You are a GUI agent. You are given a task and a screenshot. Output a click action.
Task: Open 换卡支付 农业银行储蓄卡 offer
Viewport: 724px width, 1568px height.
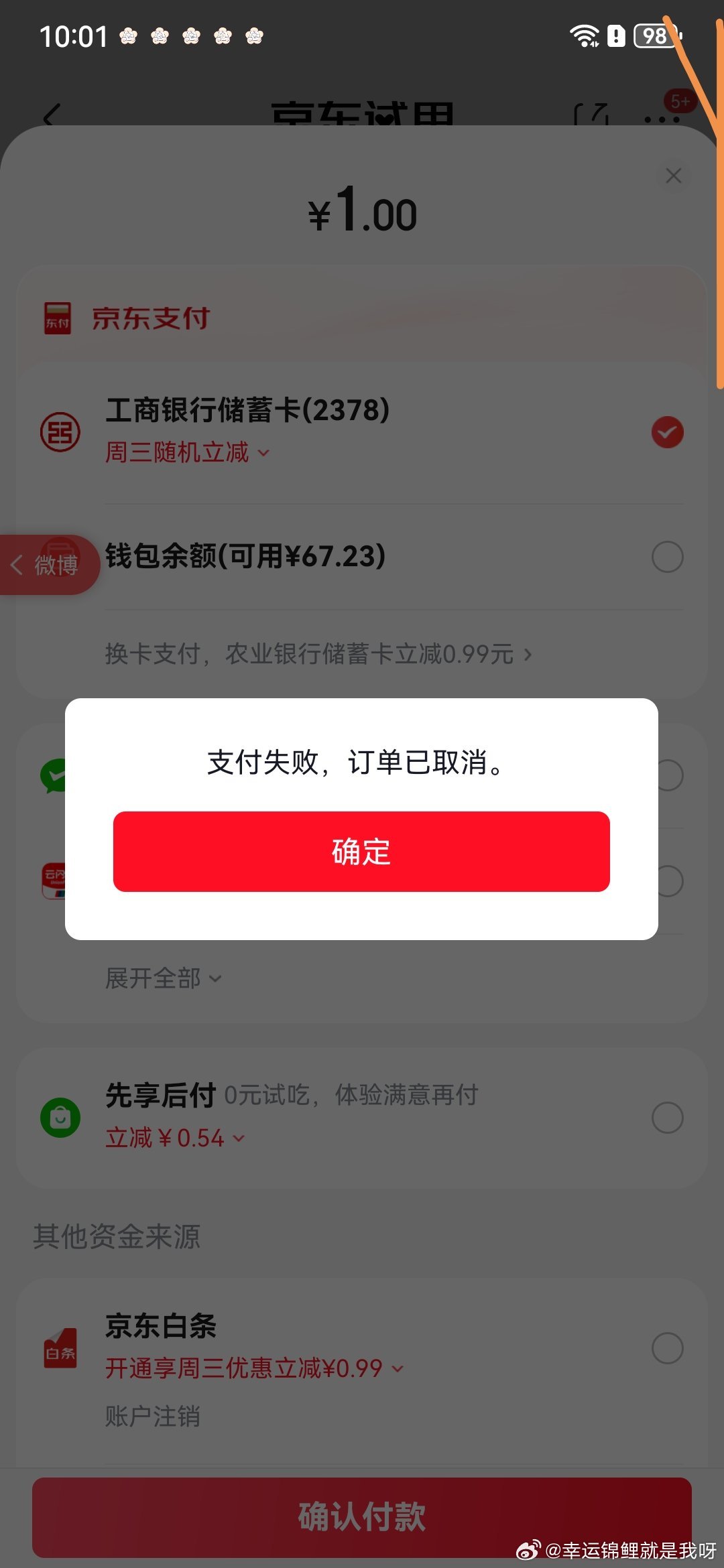click(318, 654)
